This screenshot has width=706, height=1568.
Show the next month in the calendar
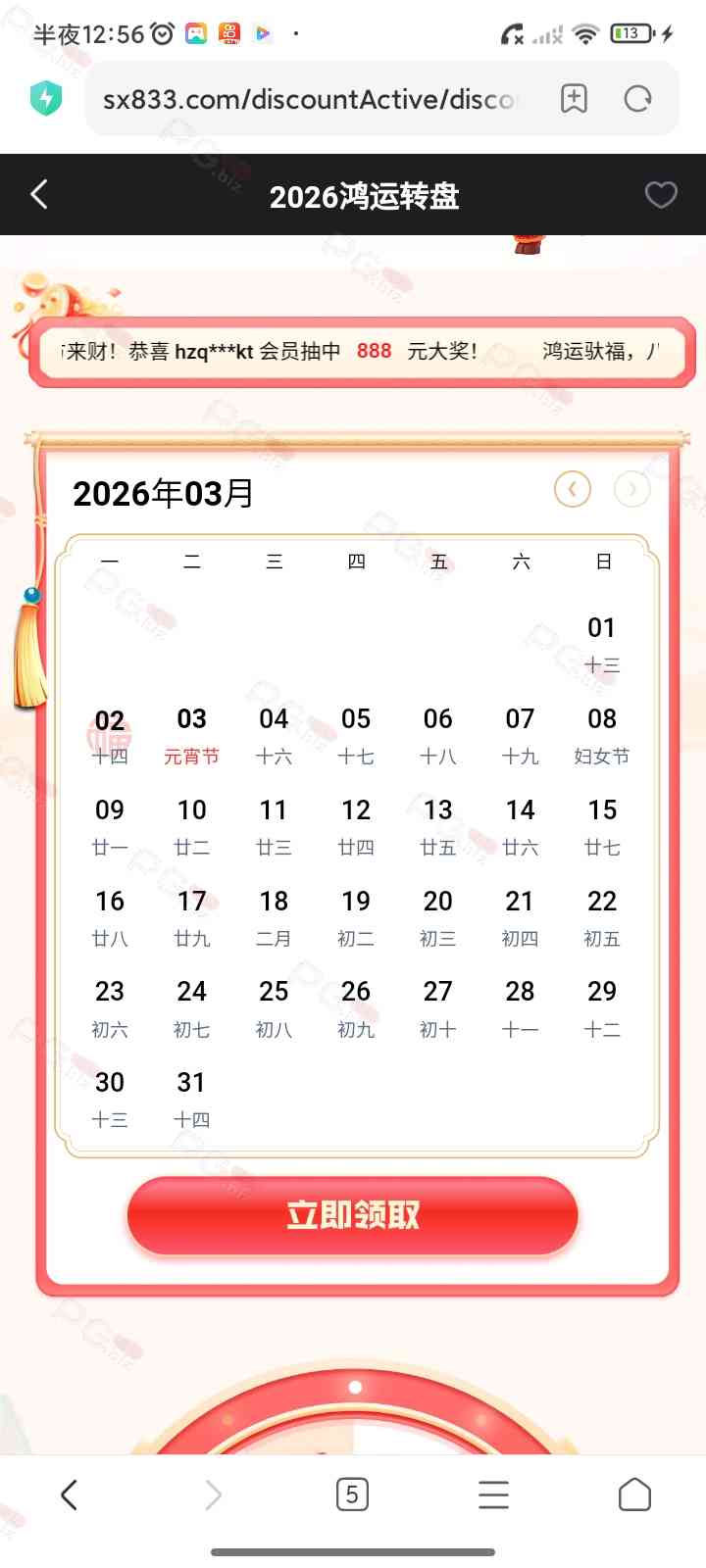click(x=632, y=488)
